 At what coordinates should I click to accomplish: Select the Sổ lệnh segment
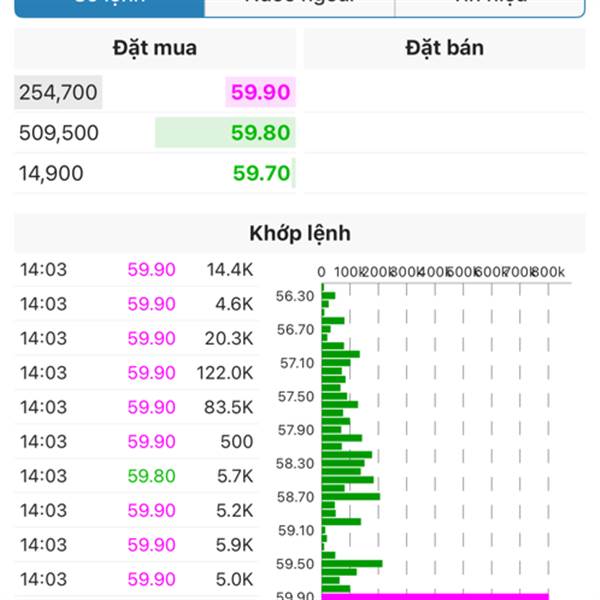pos(109,5)
